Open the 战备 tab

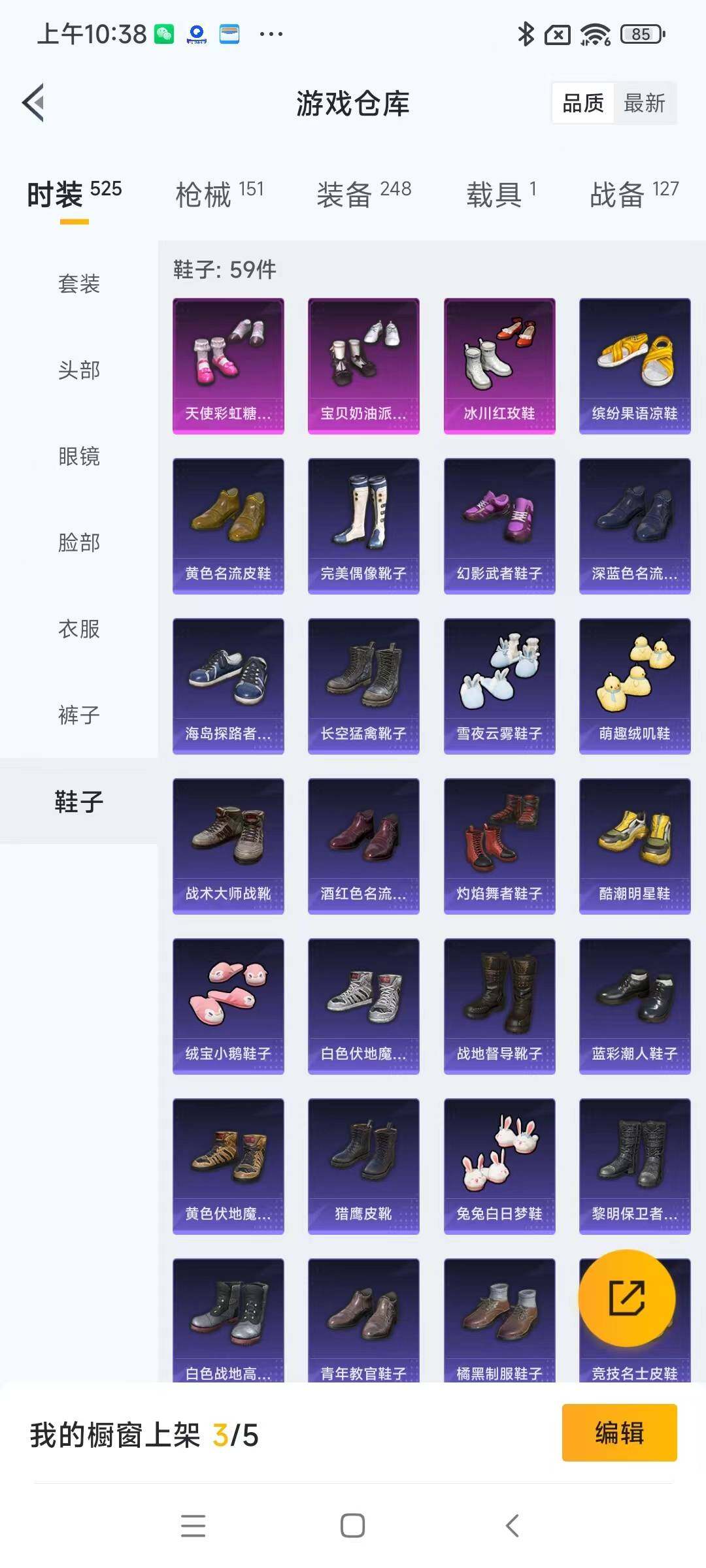click(634, 194)
